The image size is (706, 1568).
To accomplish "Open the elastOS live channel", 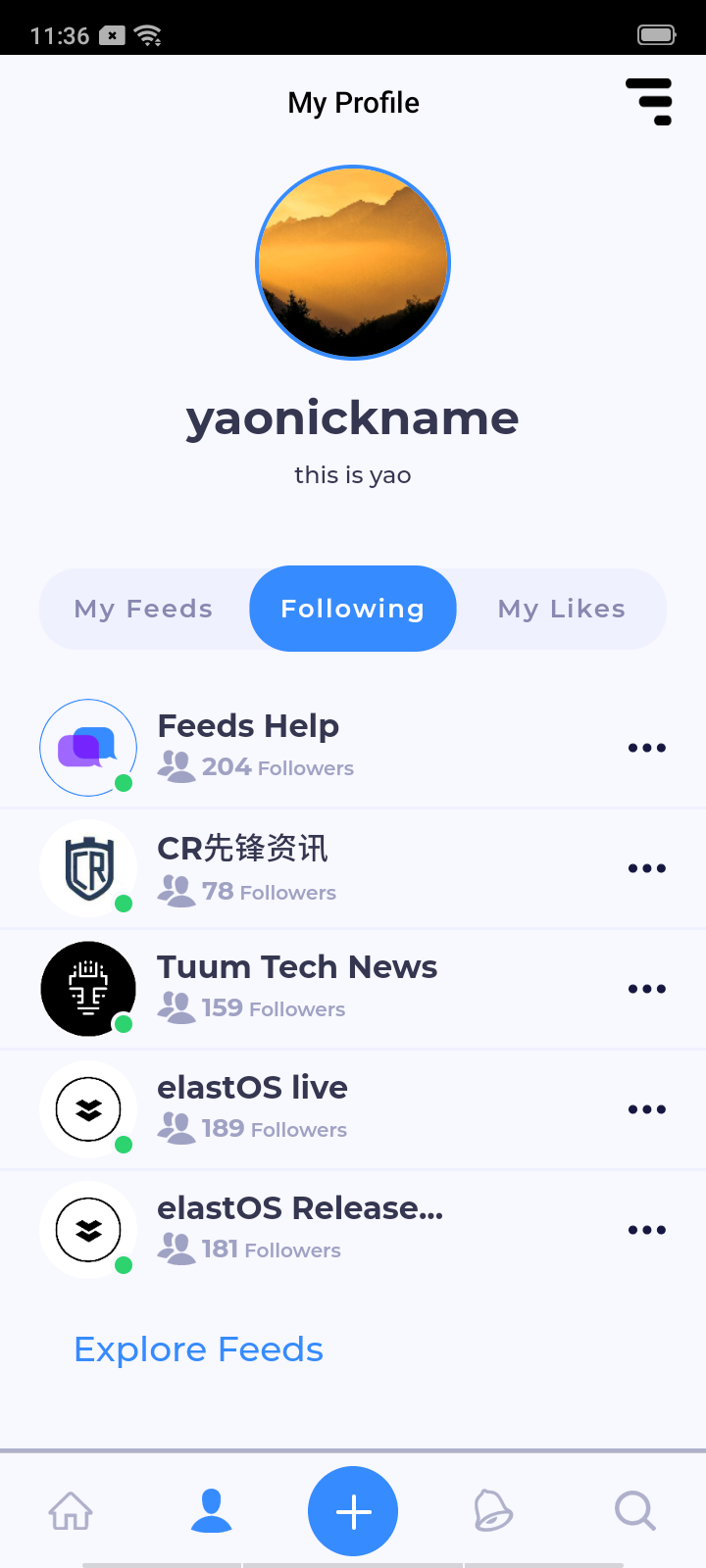I will (253, 1088).
